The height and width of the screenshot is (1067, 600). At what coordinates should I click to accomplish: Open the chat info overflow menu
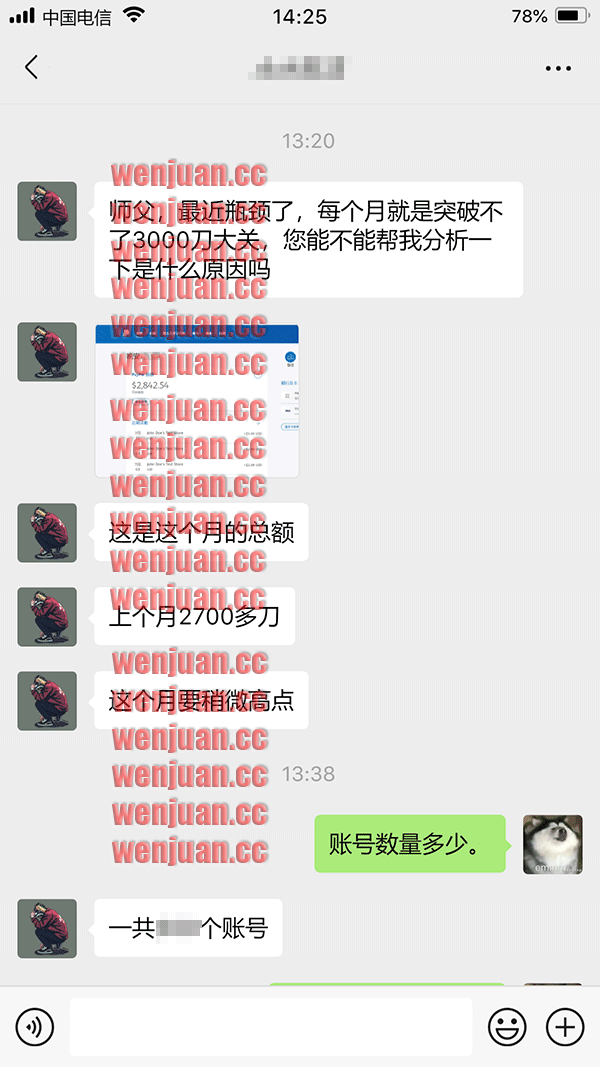(557, 68)
